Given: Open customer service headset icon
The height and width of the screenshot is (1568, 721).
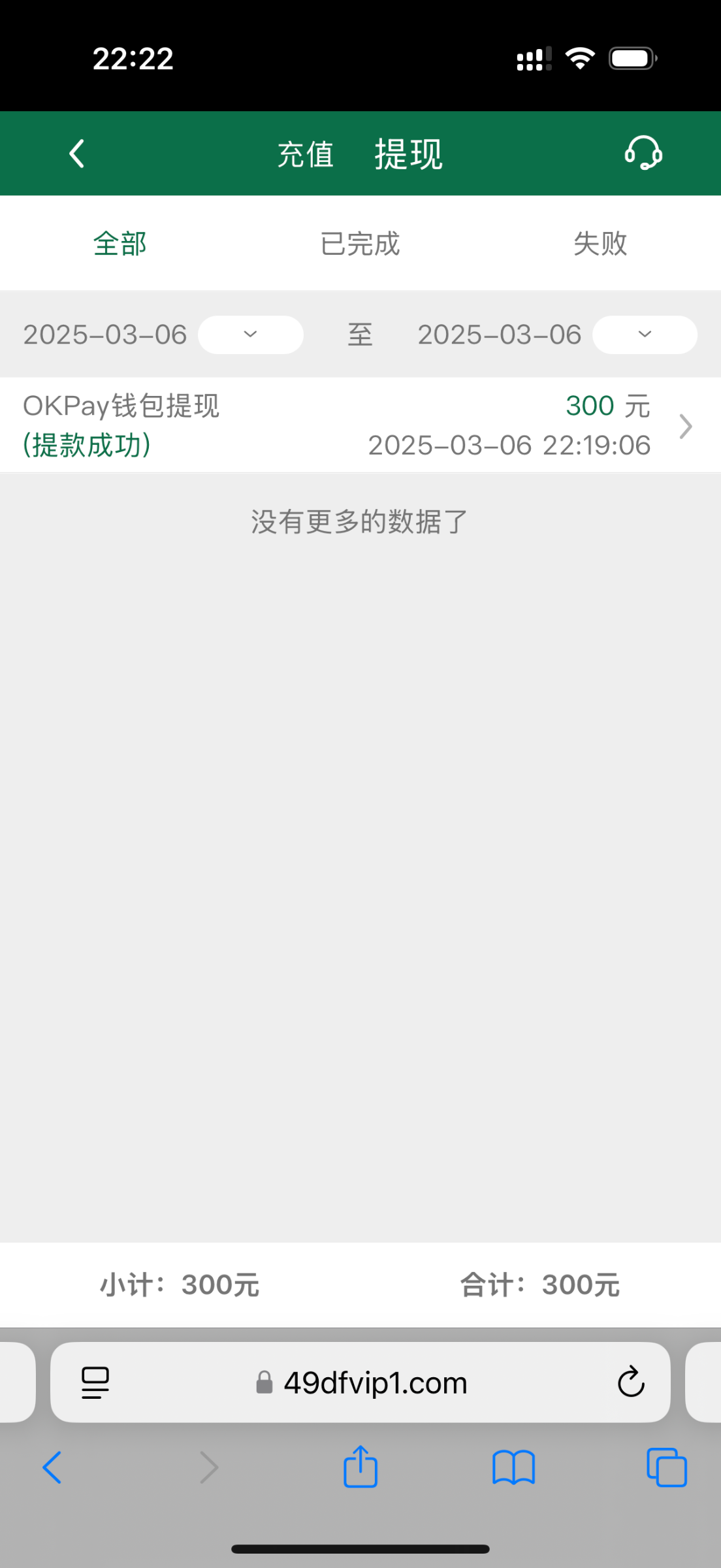Looking at the screenshot, I should pyautogui.click(x=643, y=153).
